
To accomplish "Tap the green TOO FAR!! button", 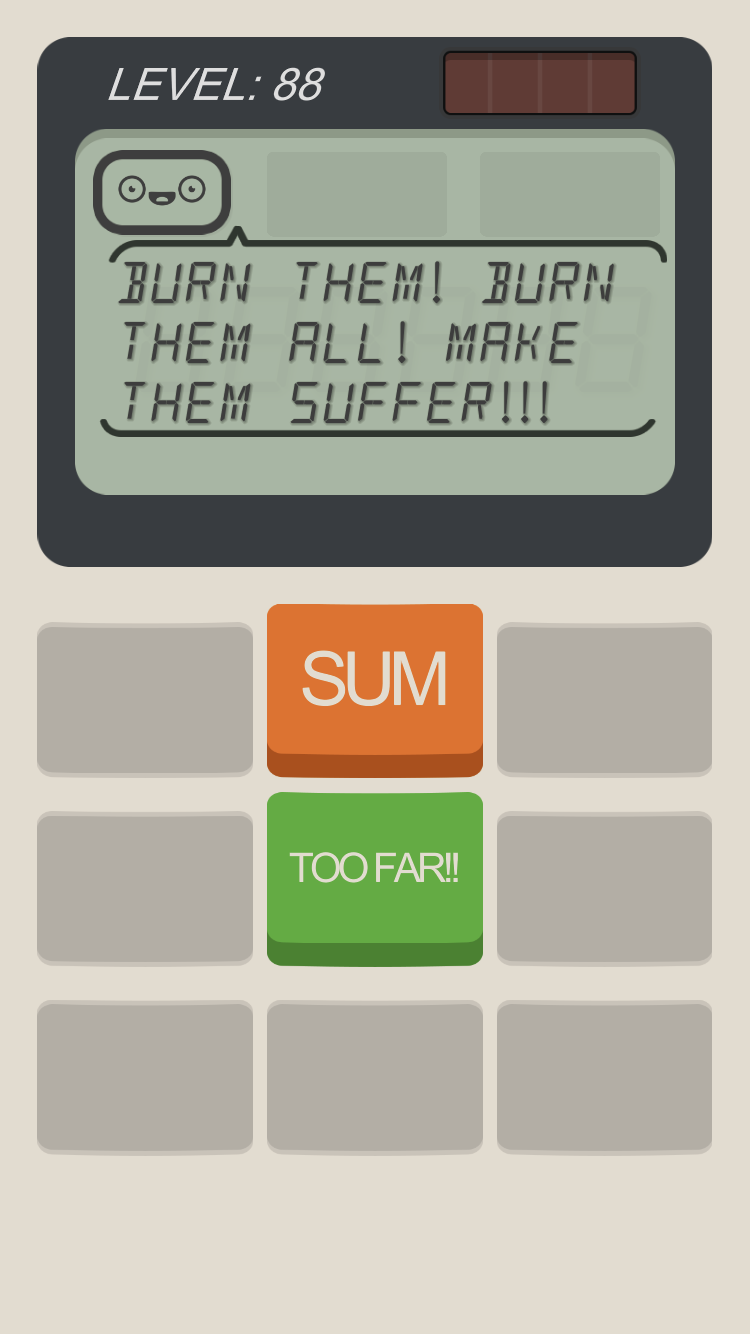I will click(374, 870).
